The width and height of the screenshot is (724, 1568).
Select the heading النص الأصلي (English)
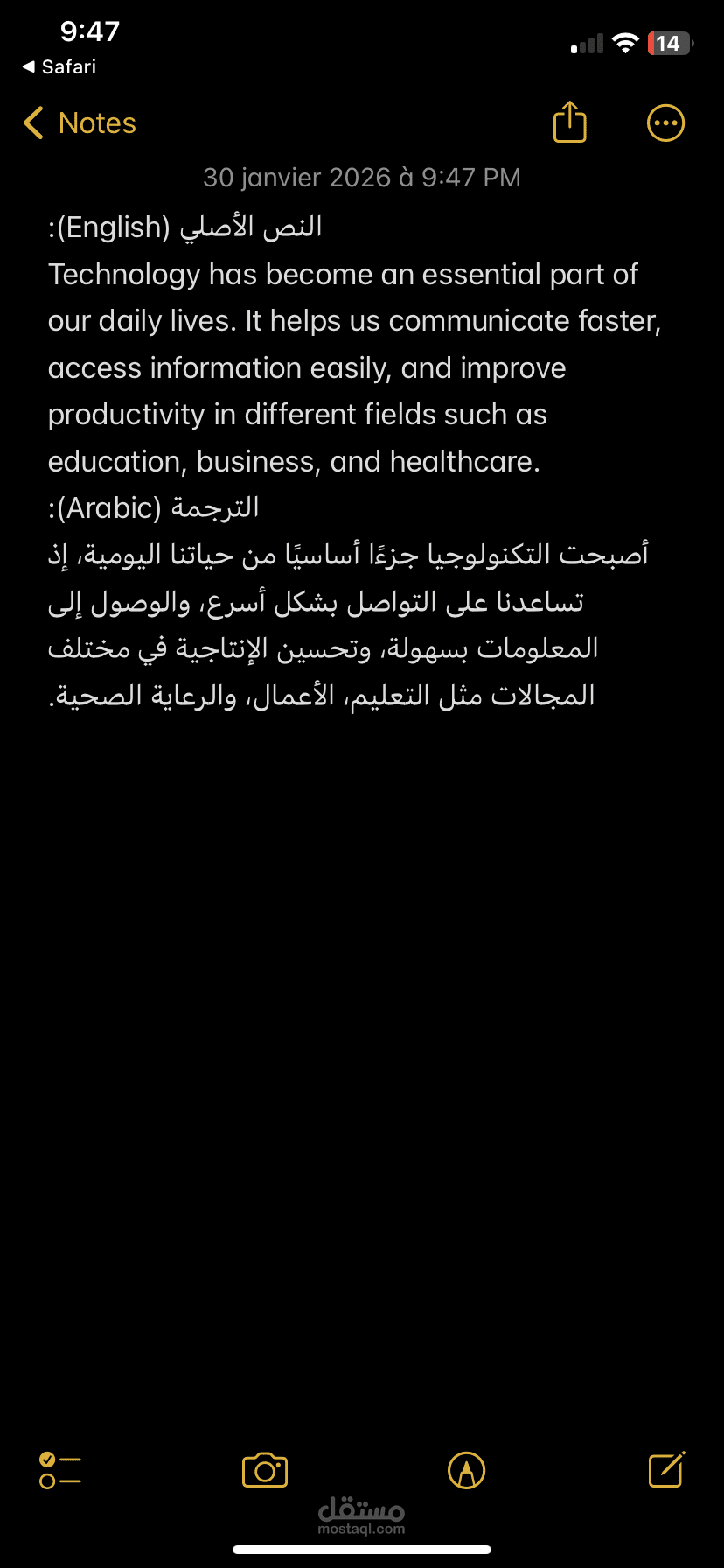(185, 226)
